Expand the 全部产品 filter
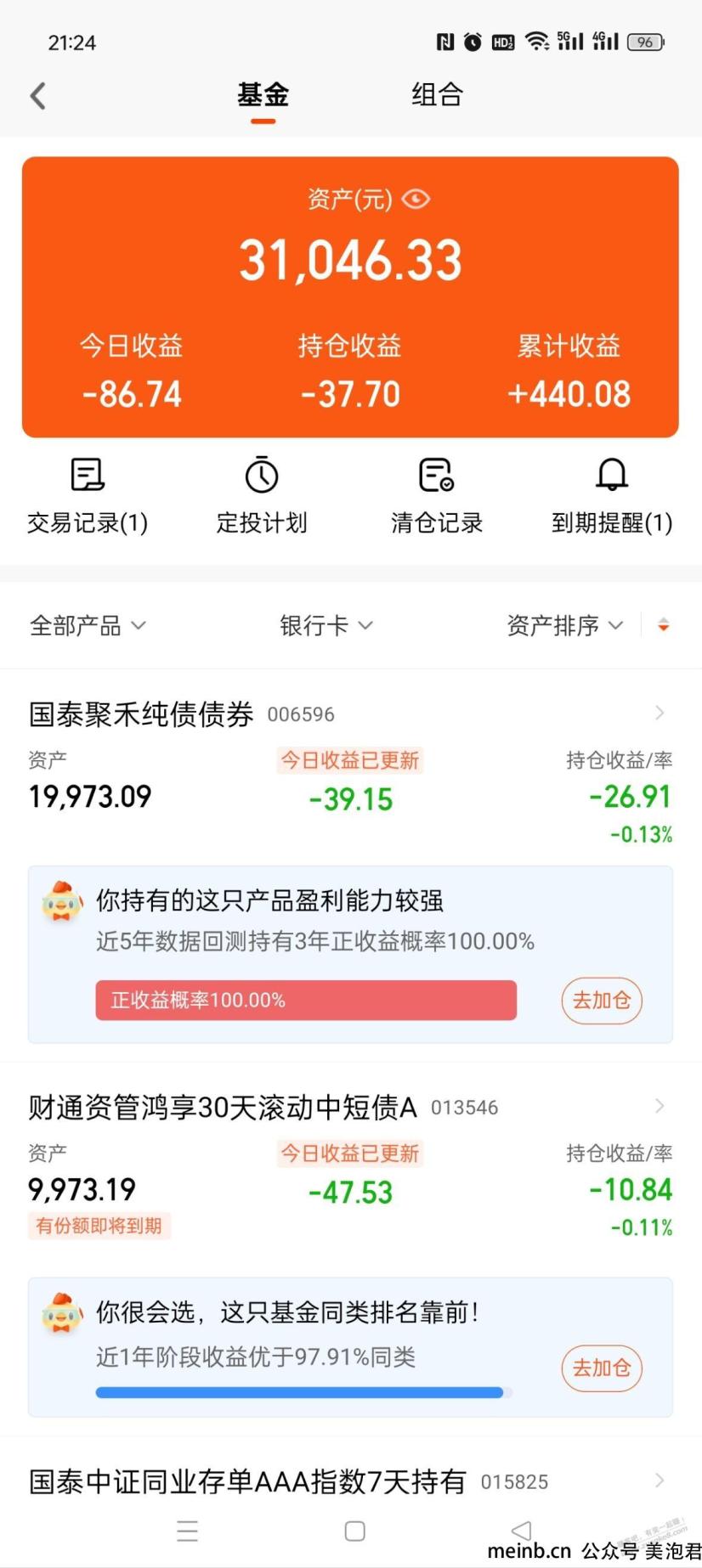This screenshot has height=1568, width=702. pos(88,626)
